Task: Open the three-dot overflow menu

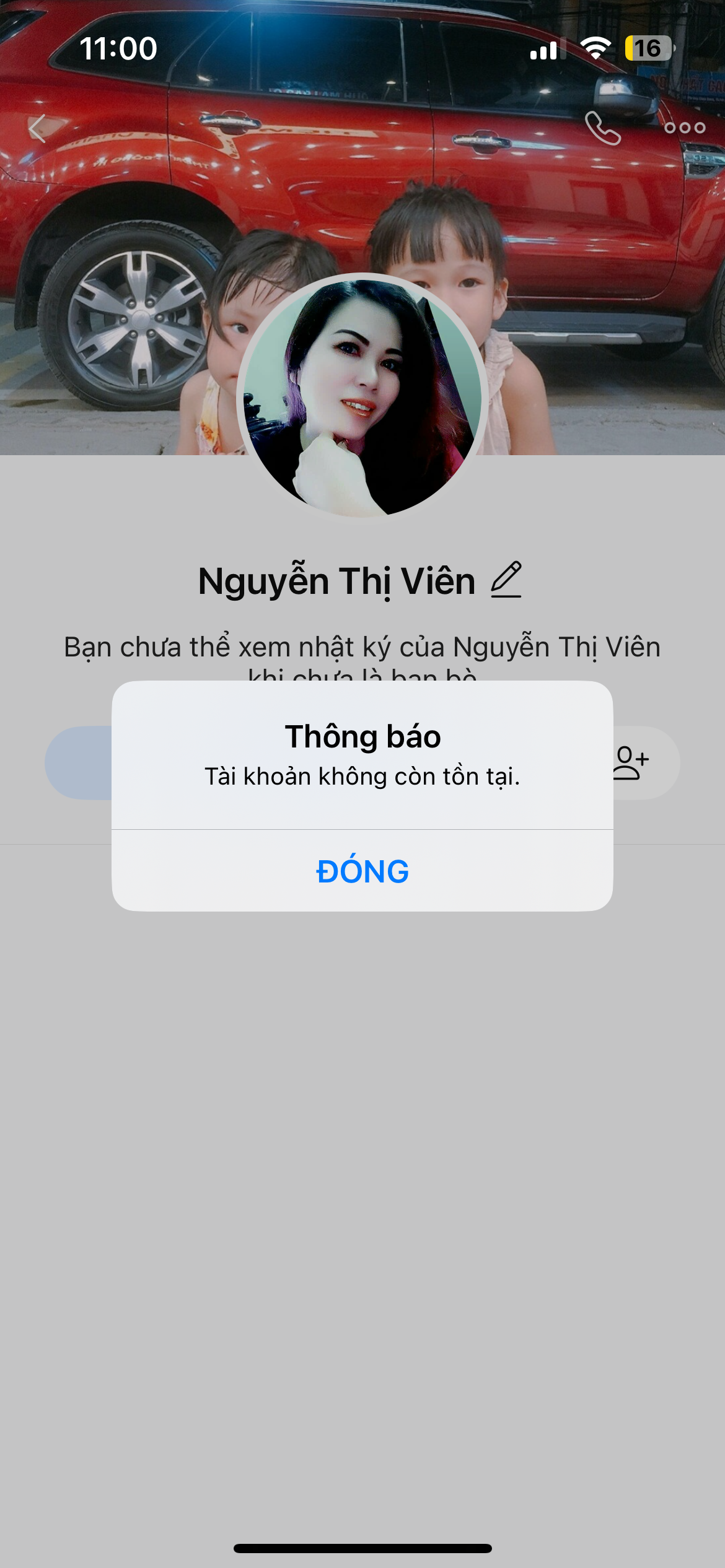Action: point(685,128)
